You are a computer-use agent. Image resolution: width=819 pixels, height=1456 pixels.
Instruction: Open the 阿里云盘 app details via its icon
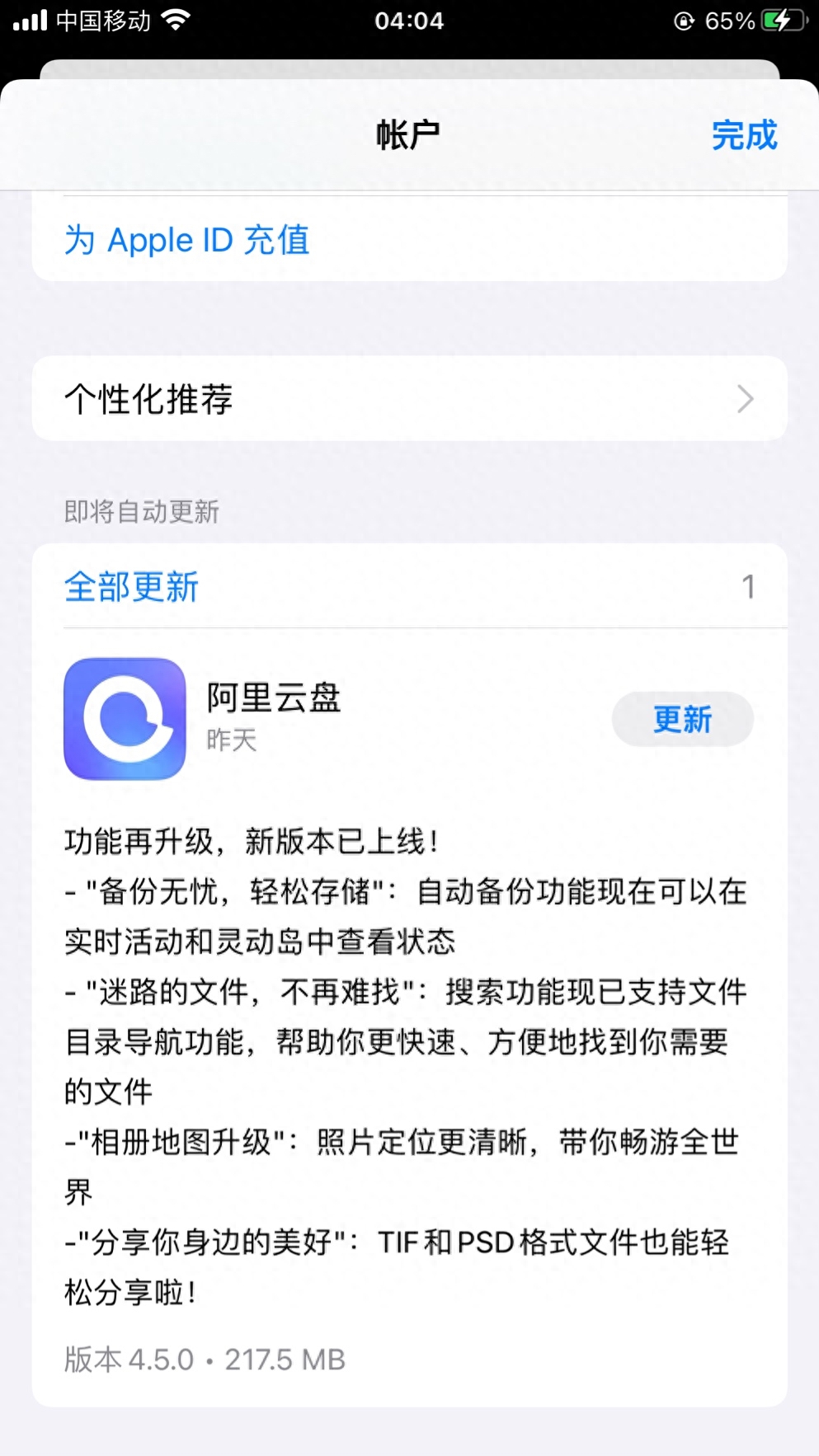[124, 718]
